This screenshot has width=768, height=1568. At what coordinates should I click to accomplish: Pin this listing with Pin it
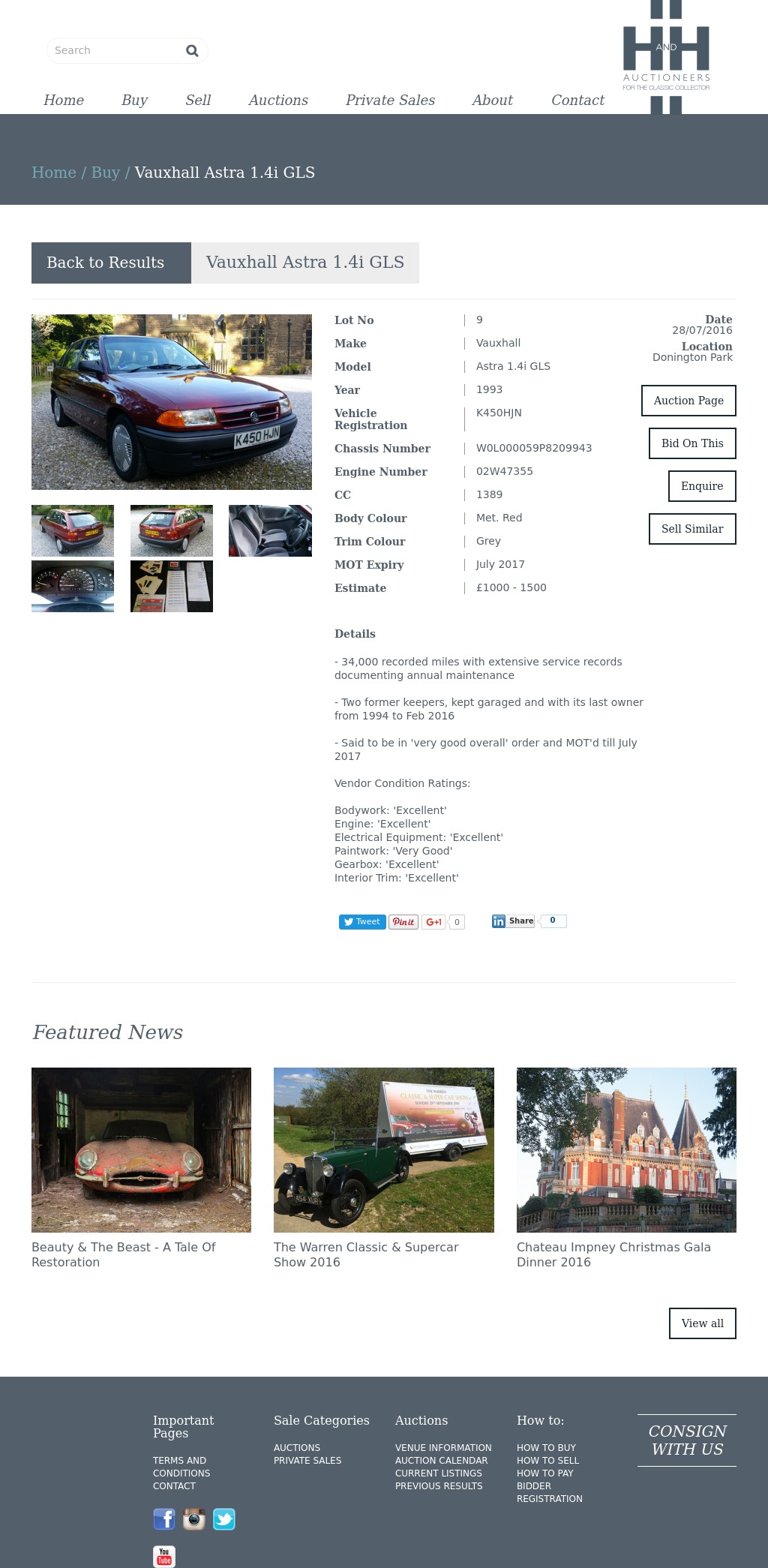pos(403,922)
